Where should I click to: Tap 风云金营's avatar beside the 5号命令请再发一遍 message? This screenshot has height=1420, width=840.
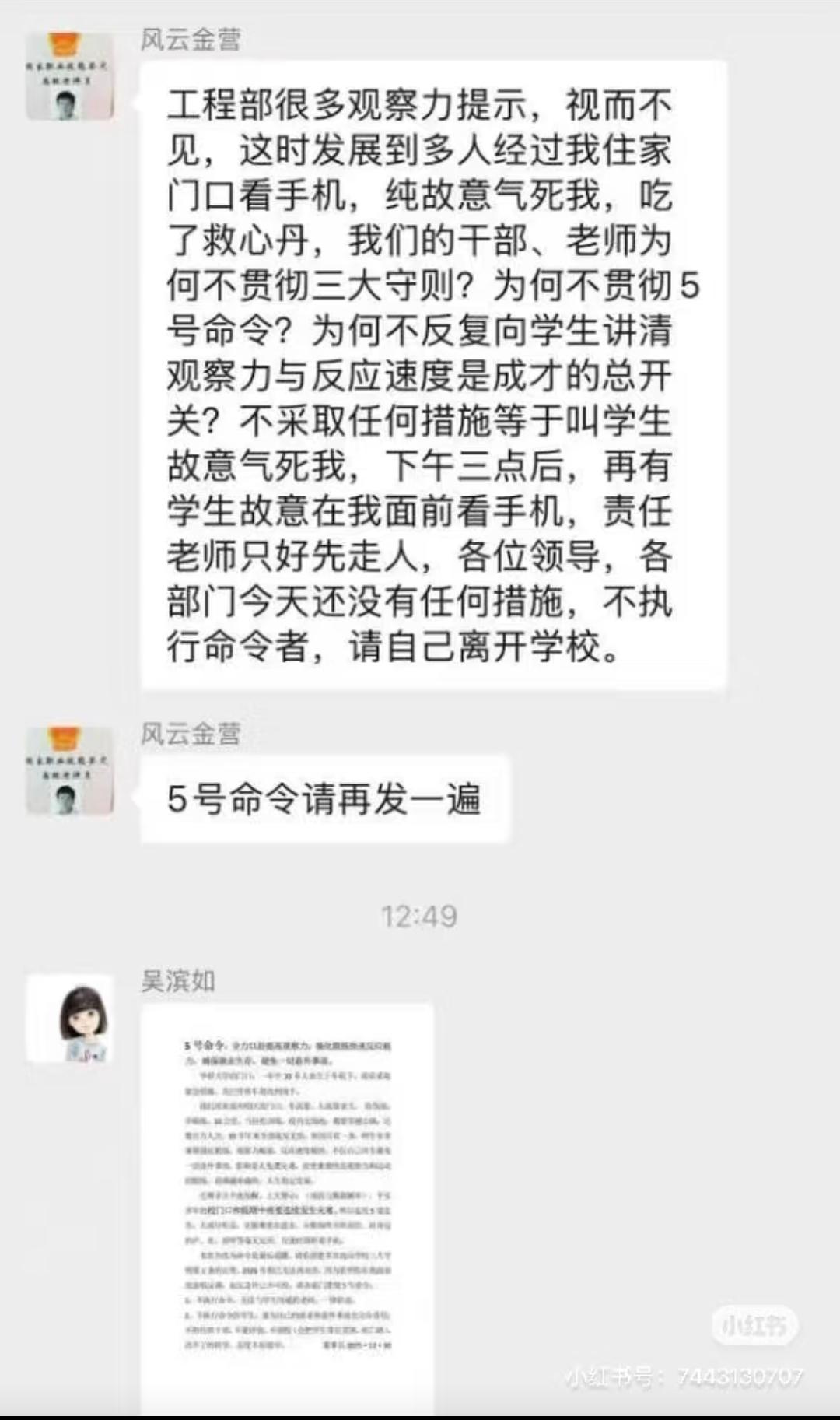click(70, 771)
